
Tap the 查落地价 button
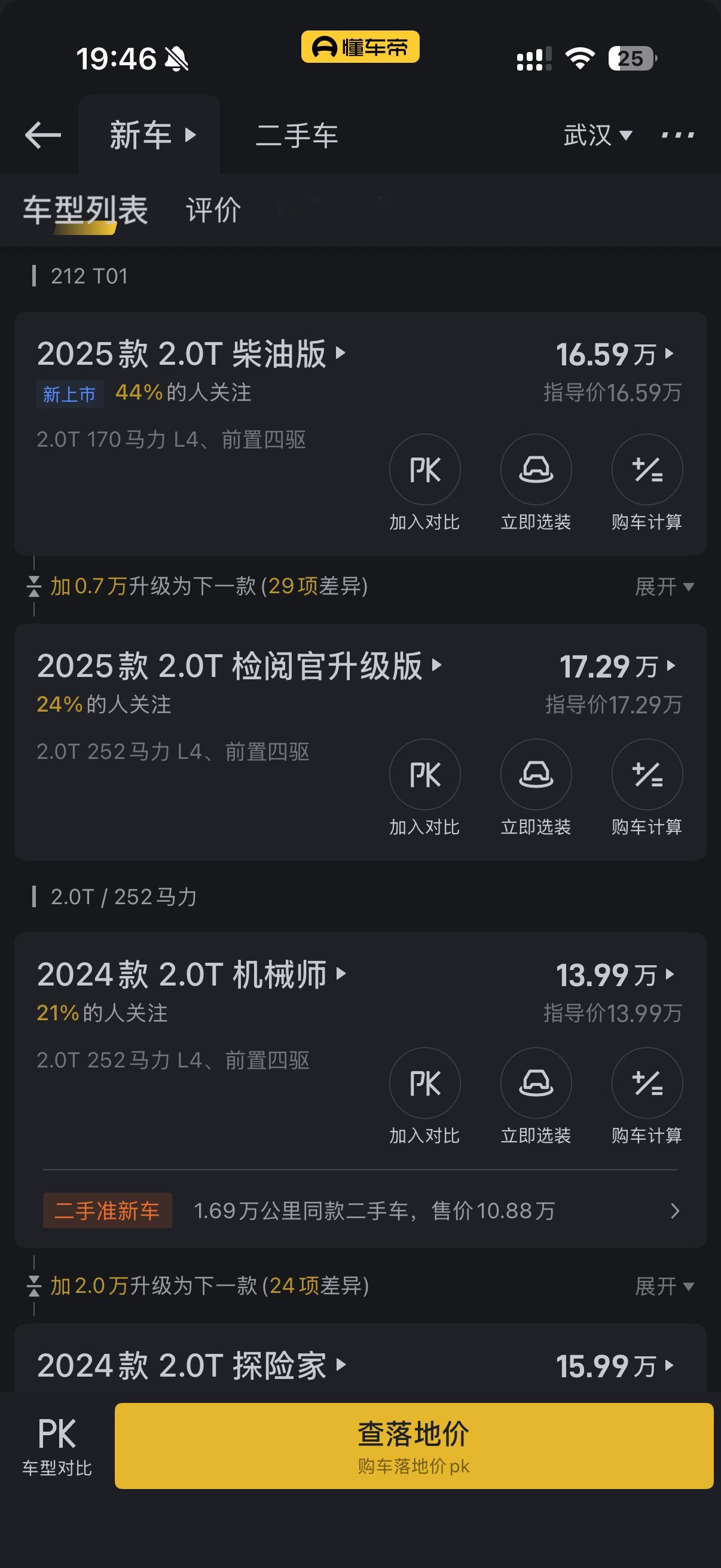pos(414,1445)
